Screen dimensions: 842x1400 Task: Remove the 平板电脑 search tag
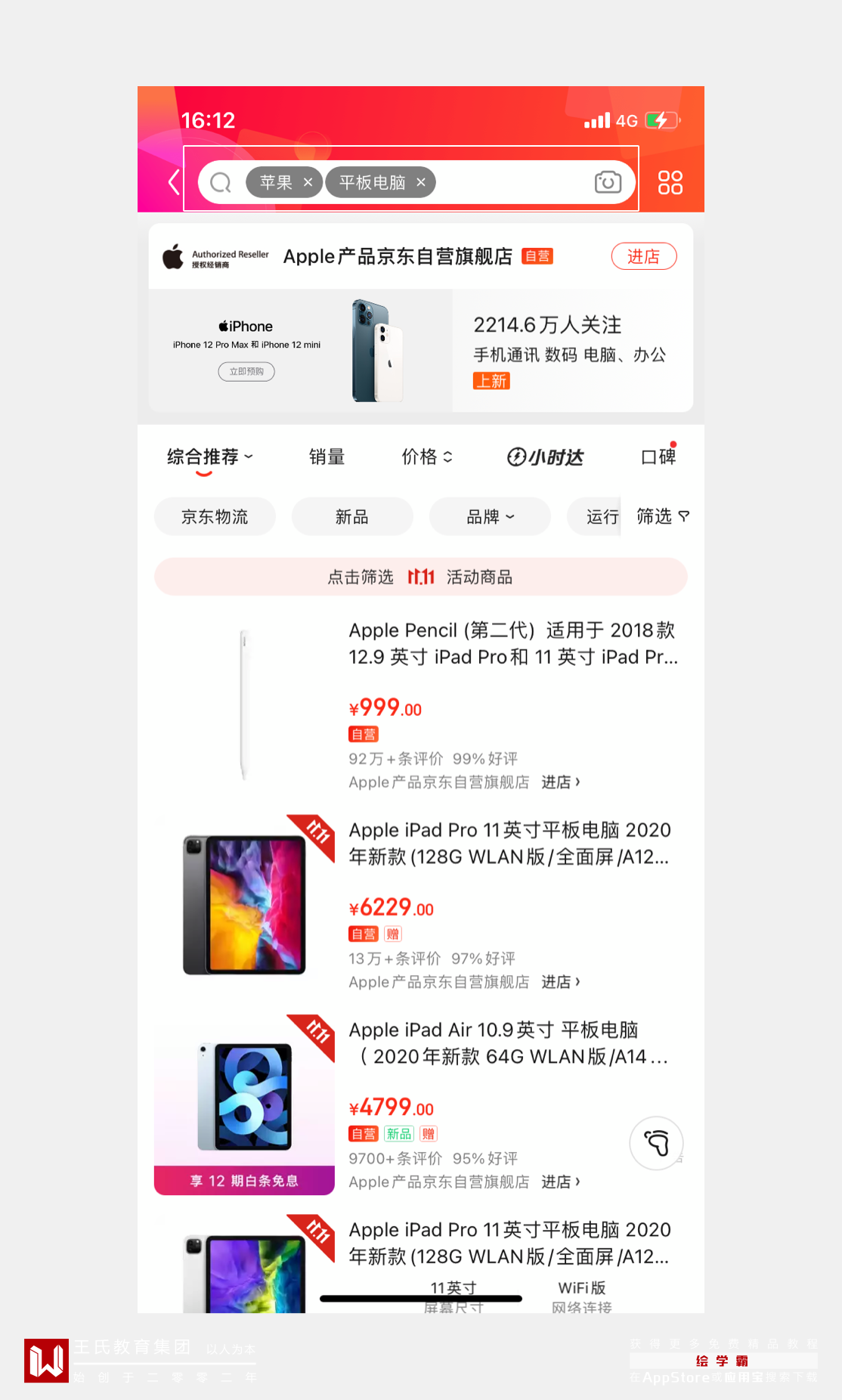click(421, 182)
